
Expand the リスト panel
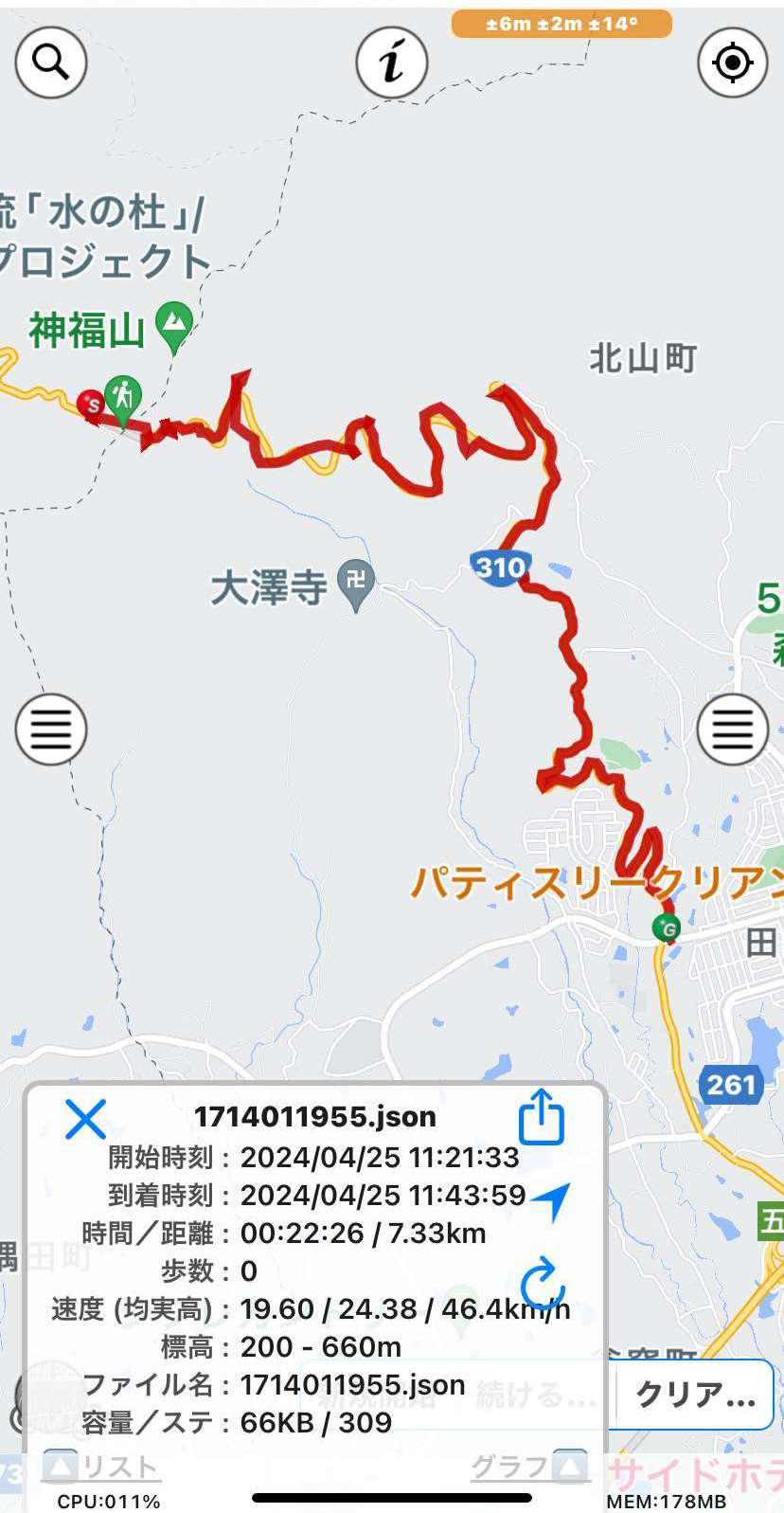(x=100, y=1467)
